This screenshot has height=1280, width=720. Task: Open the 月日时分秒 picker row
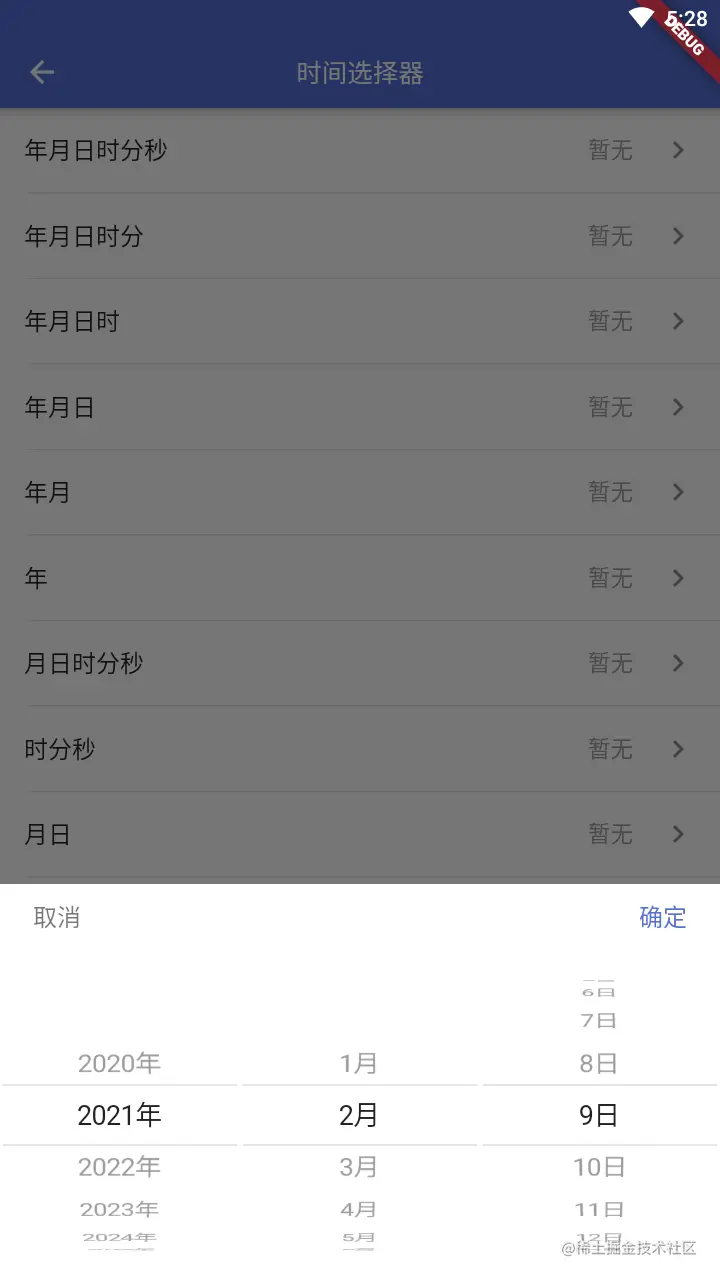tap(360, 663)
